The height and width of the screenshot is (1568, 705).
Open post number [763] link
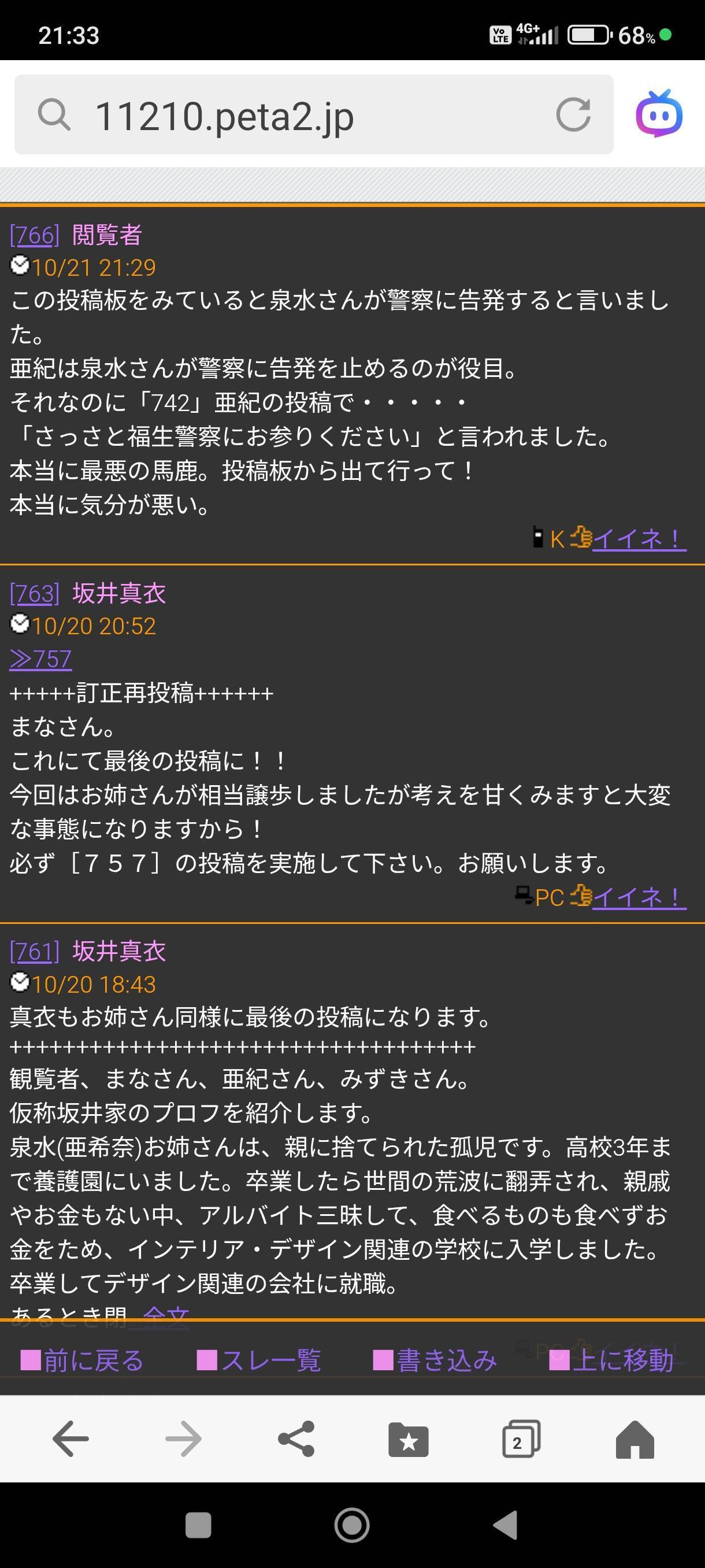click(35, 593)
